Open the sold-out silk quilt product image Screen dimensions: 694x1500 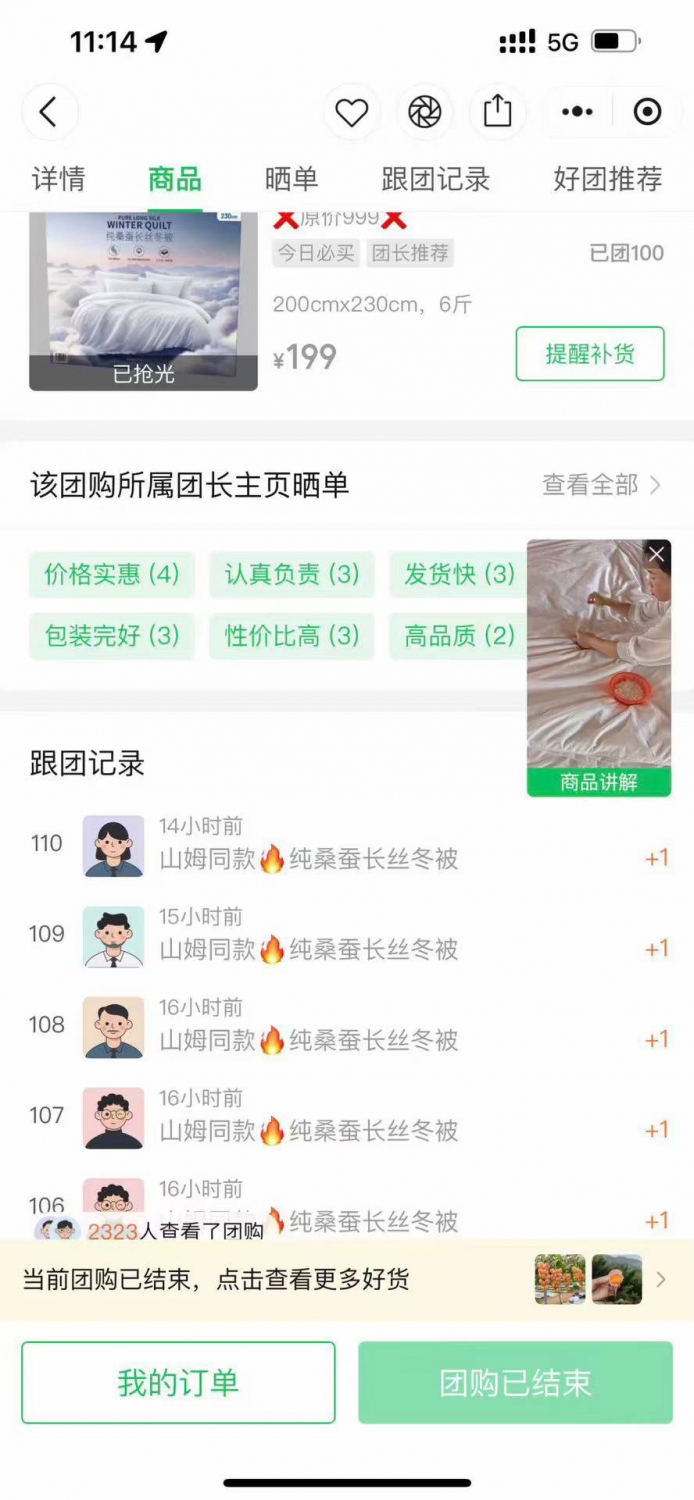(143, 301)
